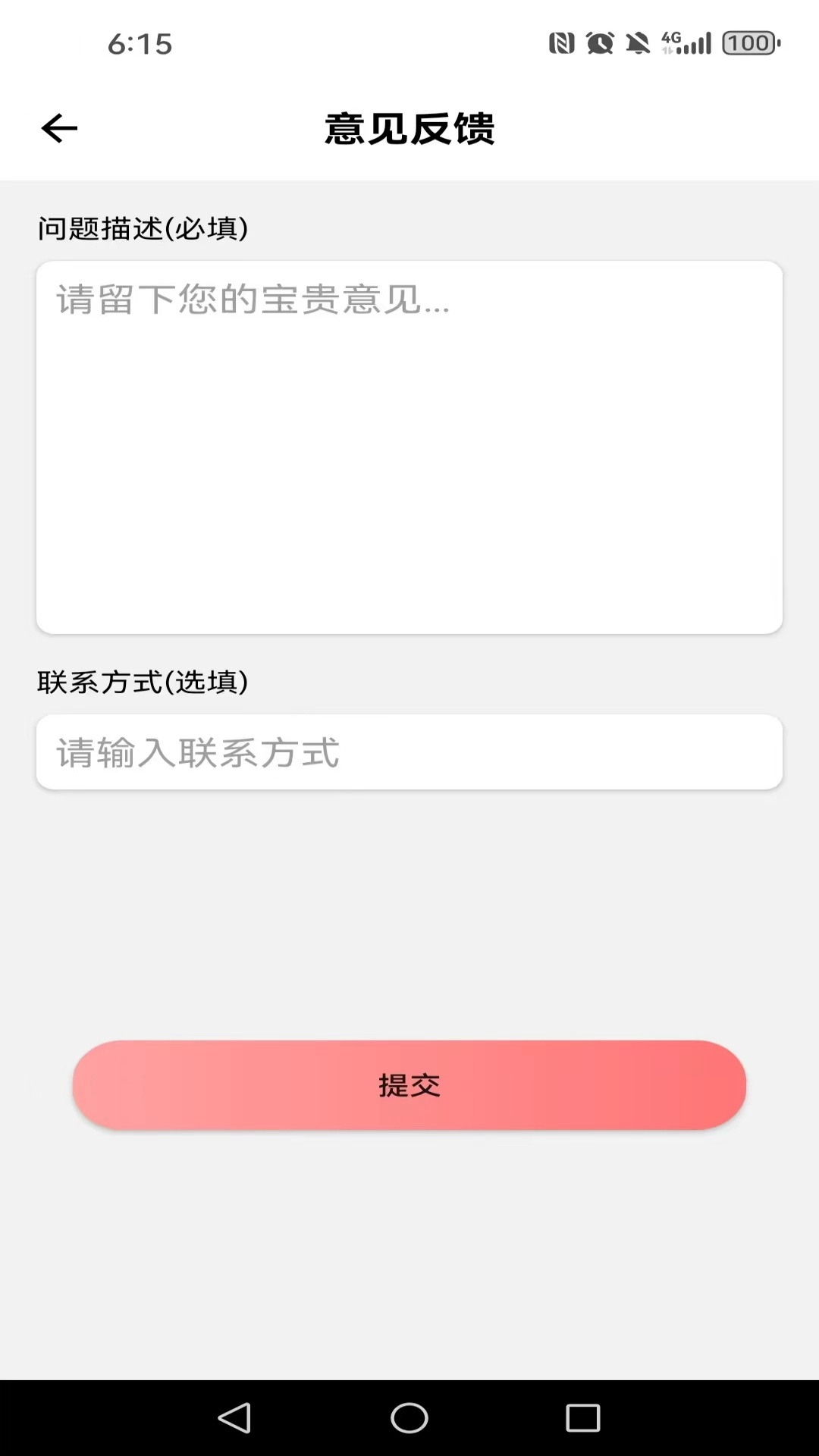Tap the pink gradient submit bar
This screenshot has width=819, height=1456.
click(x=409, y=1085)
